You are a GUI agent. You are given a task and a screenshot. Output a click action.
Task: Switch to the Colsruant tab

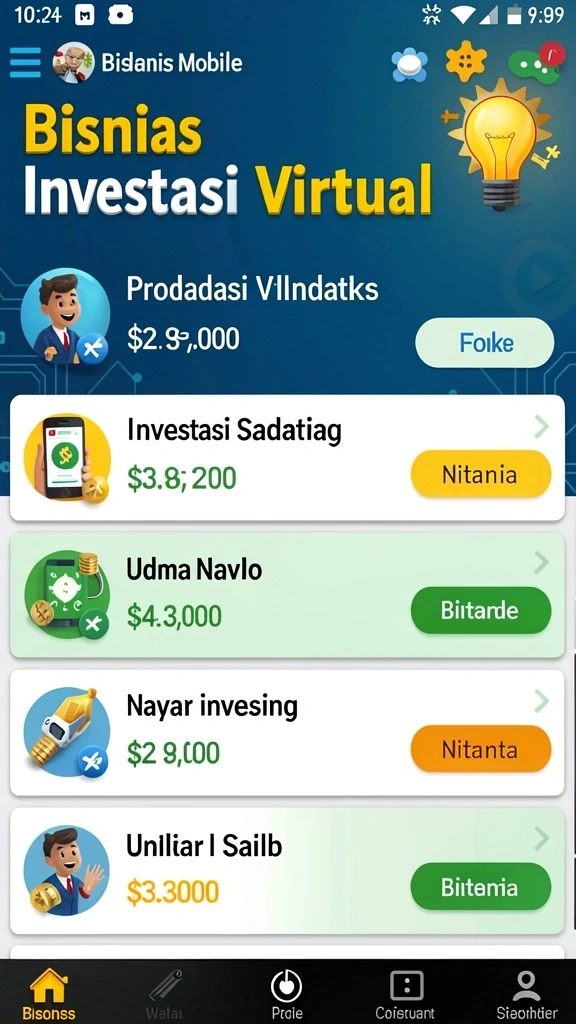click(x=406, y=993)
